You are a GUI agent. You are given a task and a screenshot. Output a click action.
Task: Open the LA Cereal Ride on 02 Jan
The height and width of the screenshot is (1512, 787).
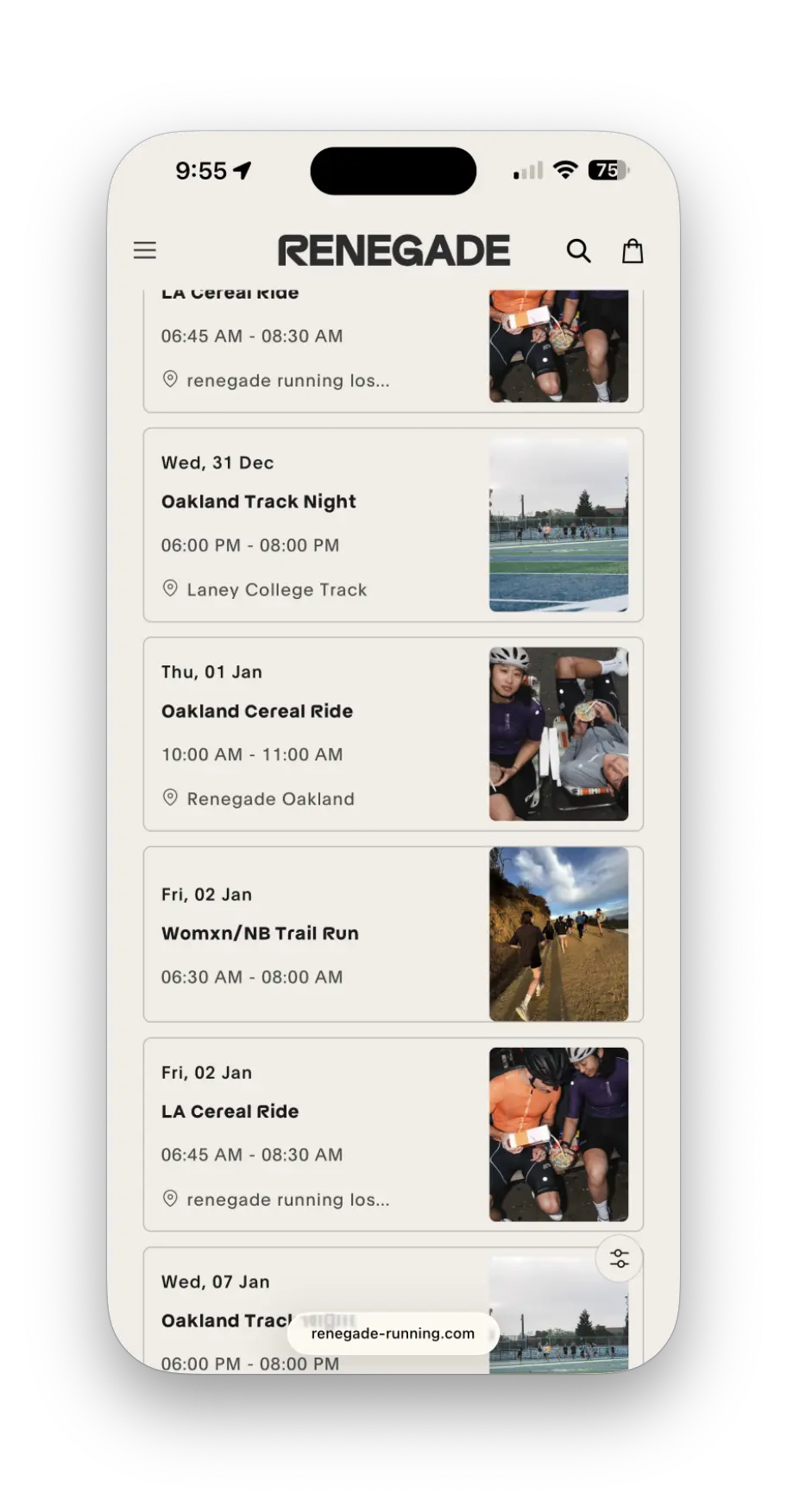tap(393, 1134)
